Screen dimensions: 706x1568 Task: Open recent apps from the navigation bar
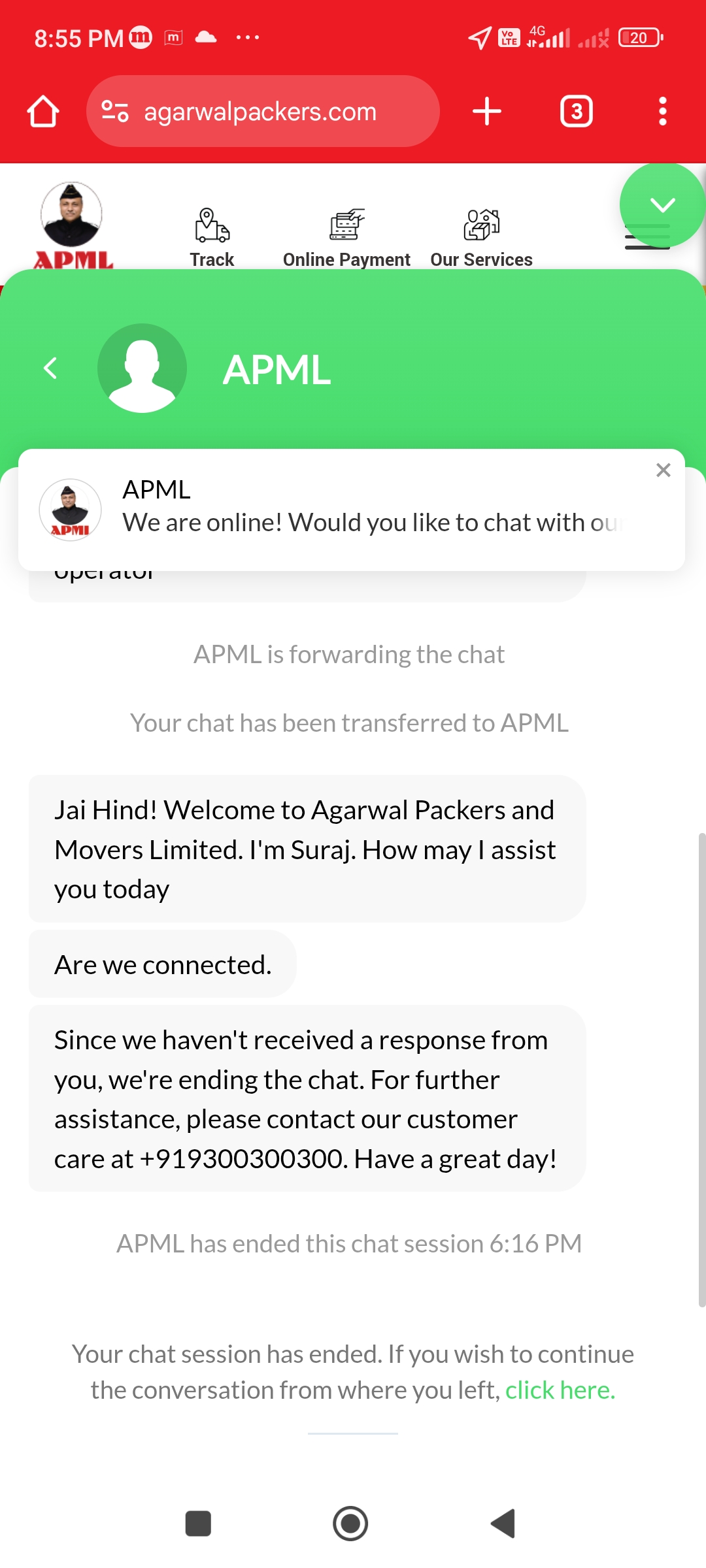[x=198, y=1524]
